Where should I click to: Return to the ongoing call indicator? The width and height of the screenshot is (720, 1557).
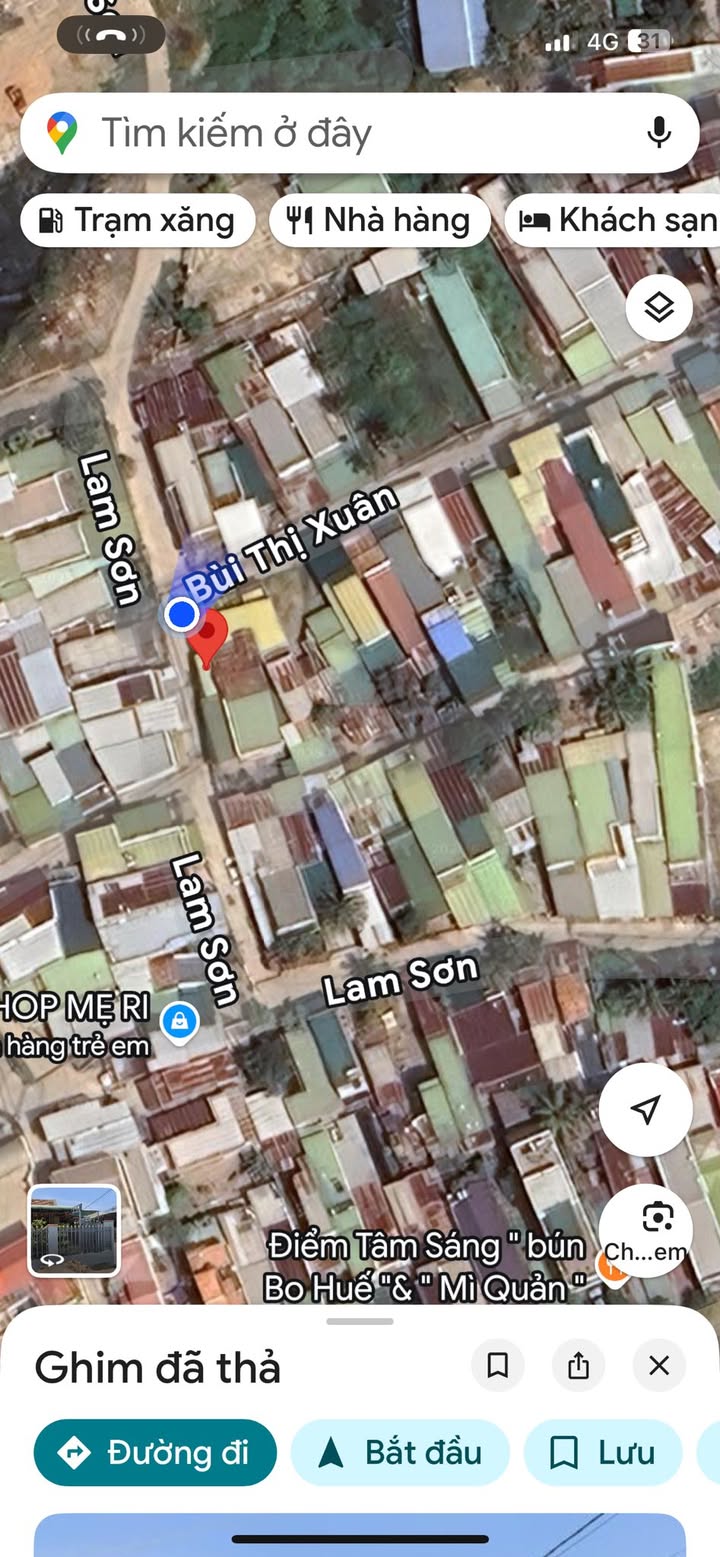point(111,37)
